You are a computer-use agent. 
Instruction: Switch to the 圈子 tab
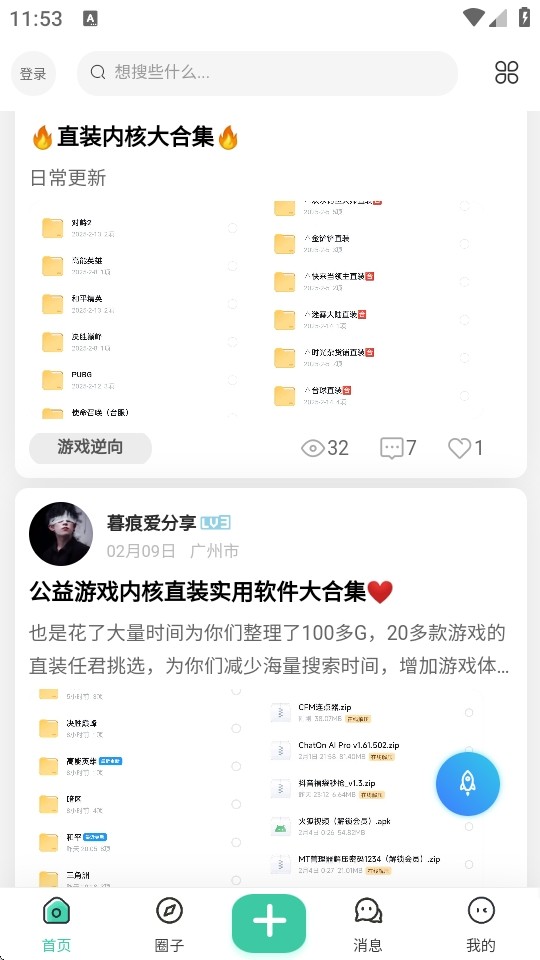click(x=170, y=924)
